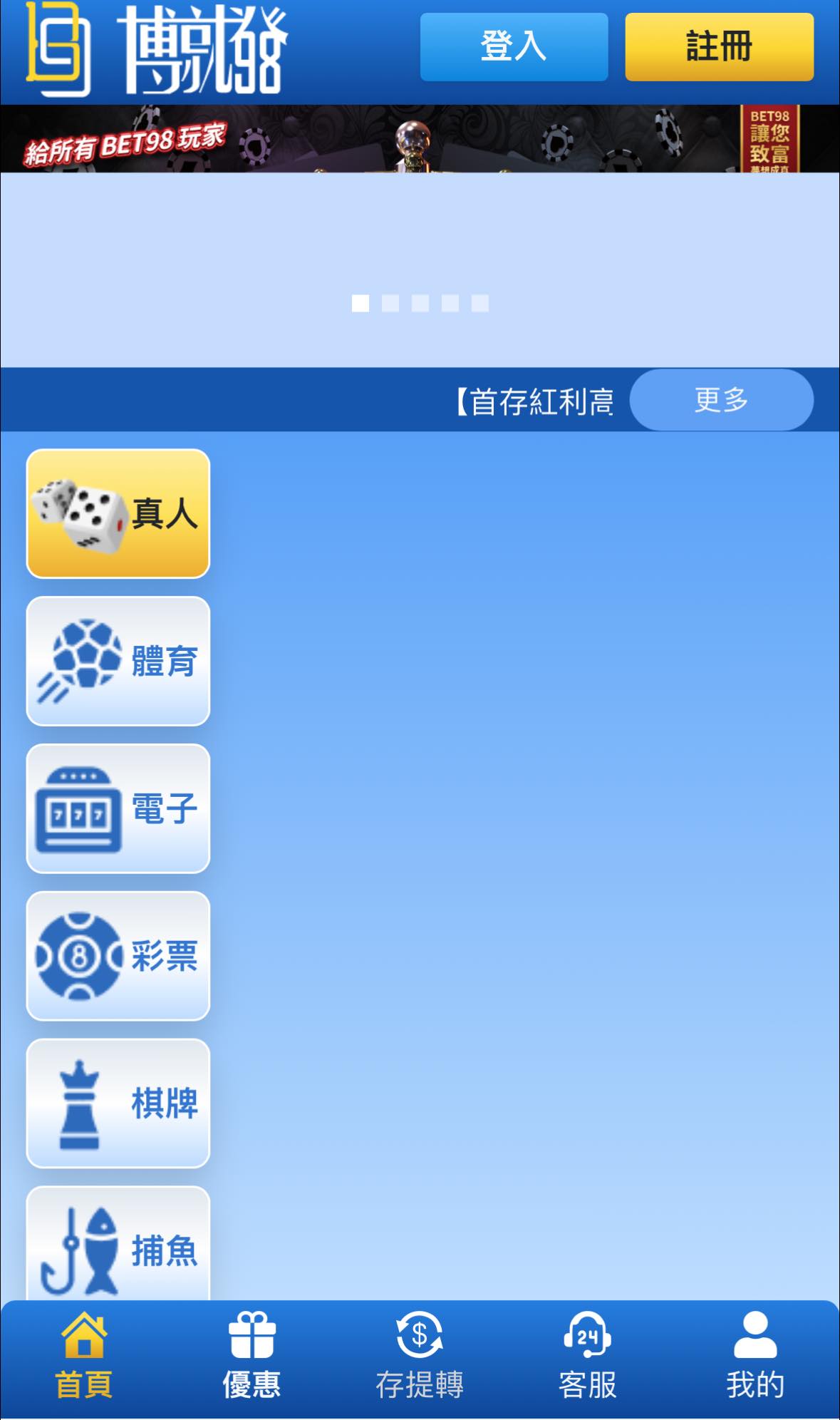Select the 體育 sports category
Viewport: 840px width, 1420px height.
(118, 661)
